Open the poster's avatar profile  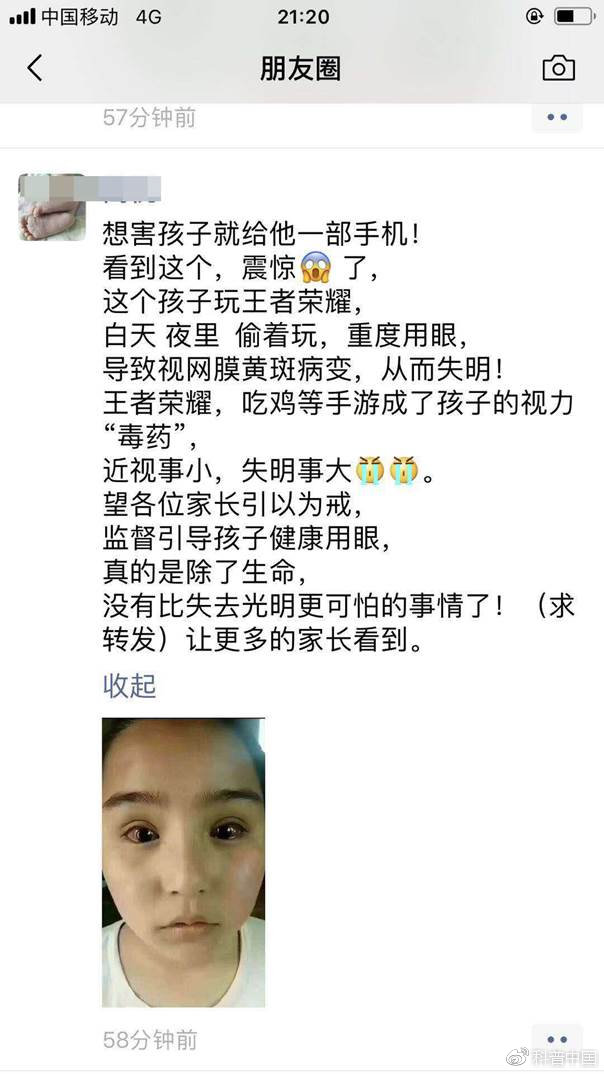point(52,207)
